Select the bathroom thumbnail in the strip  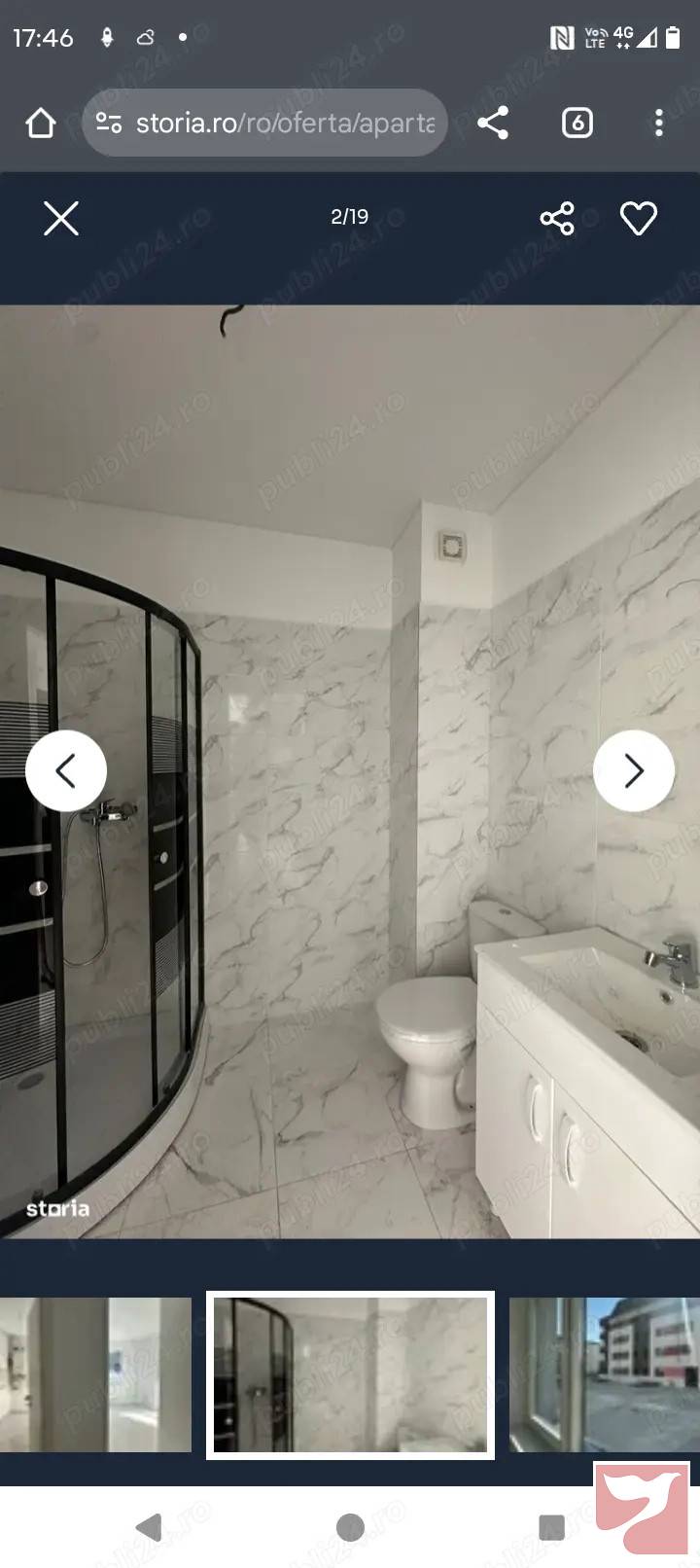pyautogui.click(x=350, y=1373)
